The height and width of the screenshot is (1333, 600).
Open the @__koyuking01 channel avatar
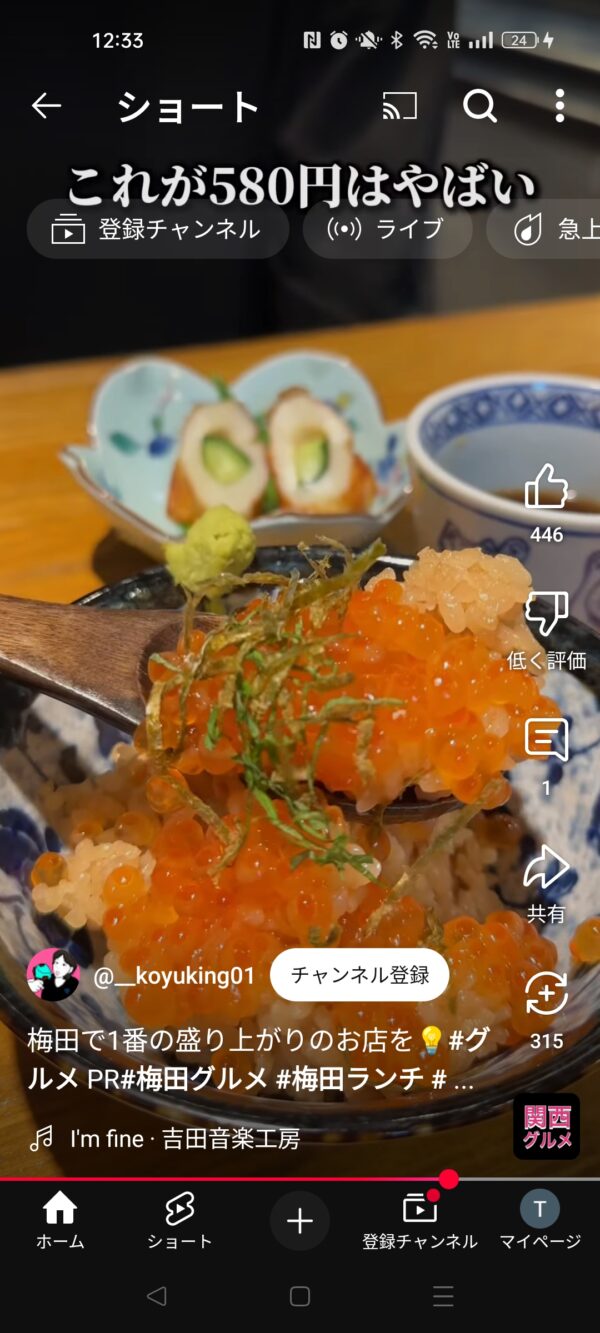53,975
